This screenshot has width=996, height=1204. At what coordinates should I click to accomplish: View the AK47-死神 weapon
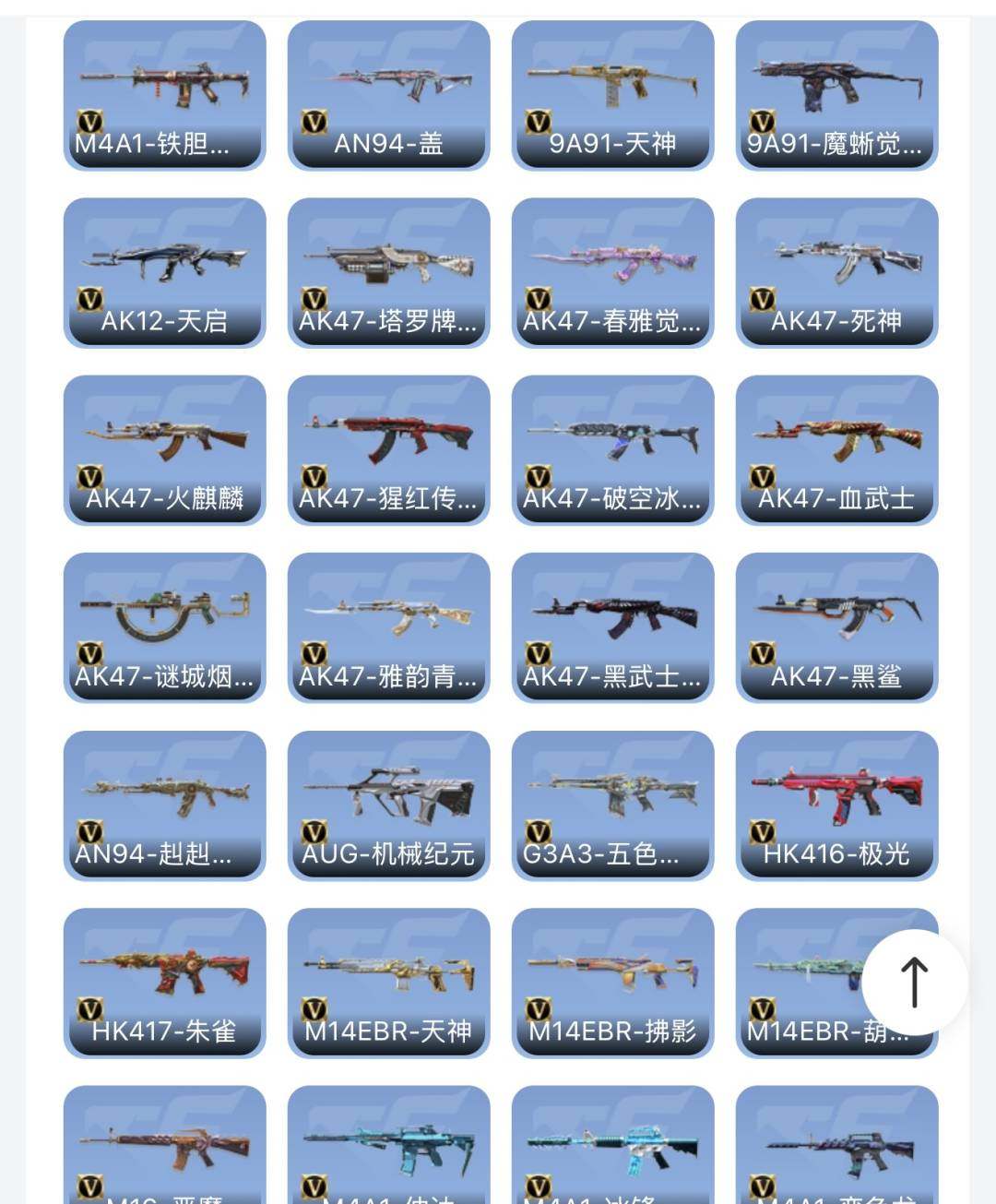(x=836, y=272)
